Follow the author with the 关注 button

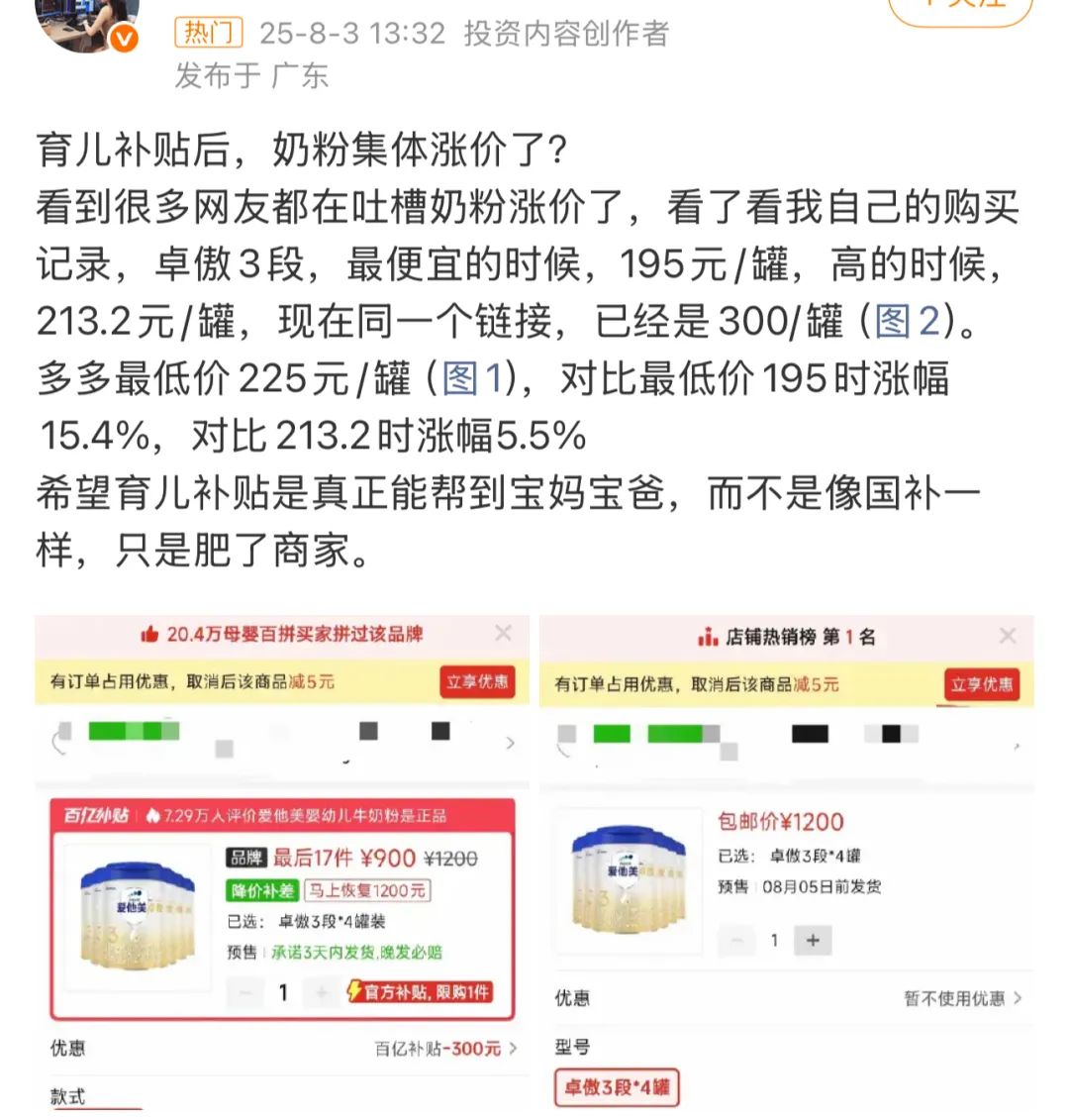tap(960, 8)
